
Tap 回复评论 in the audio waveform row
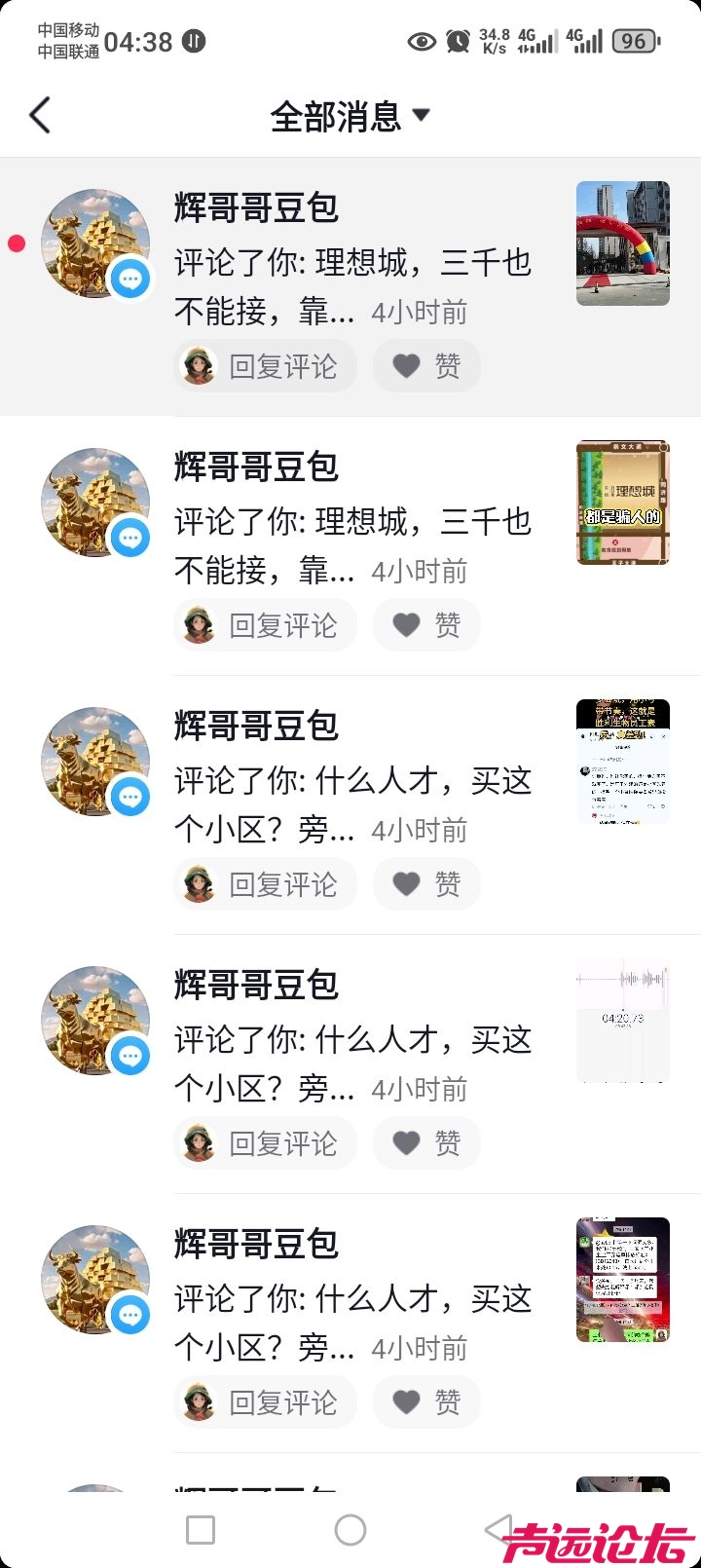[265, 1143]
